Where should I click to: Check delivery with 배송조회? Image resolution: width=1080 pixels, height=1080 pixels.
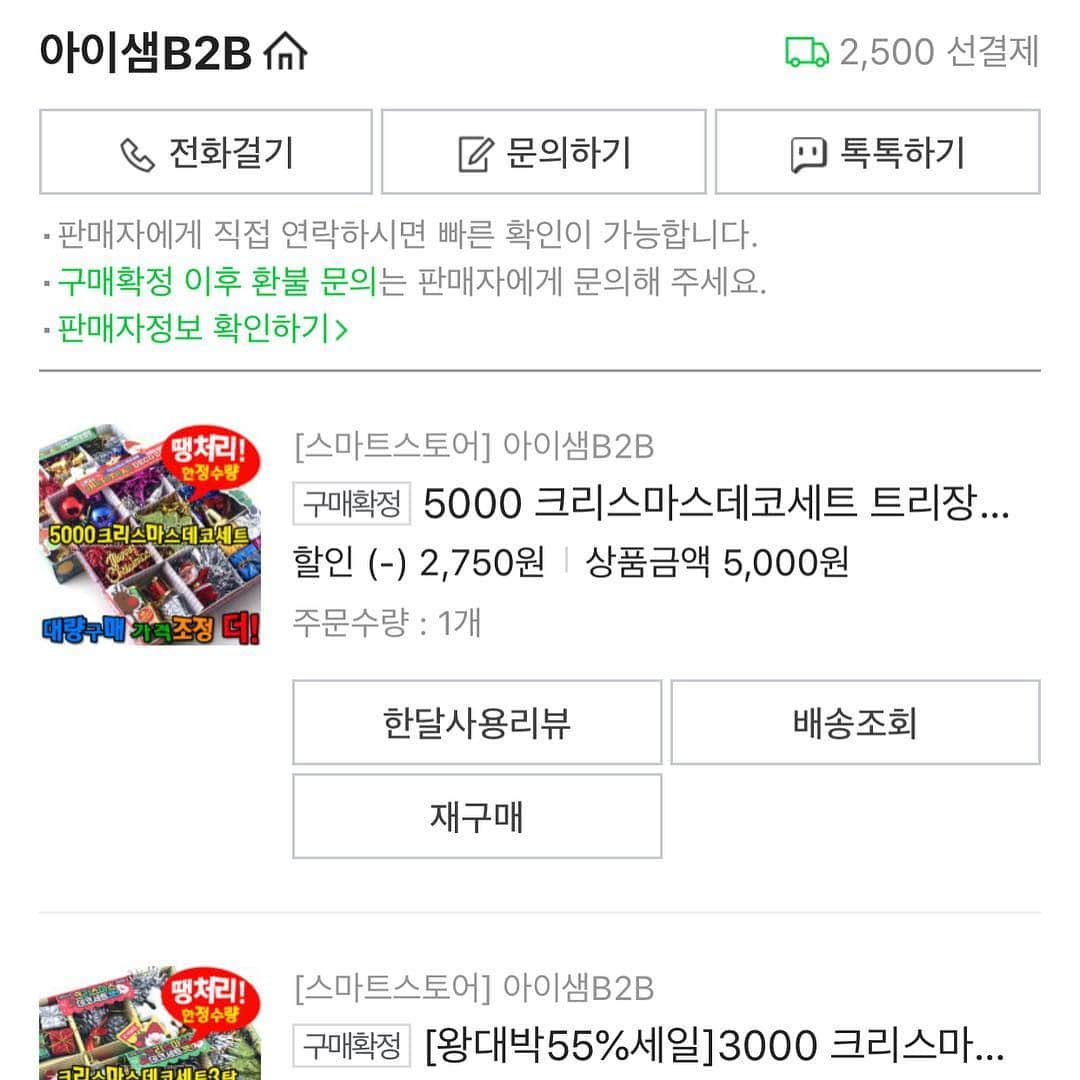855,722
